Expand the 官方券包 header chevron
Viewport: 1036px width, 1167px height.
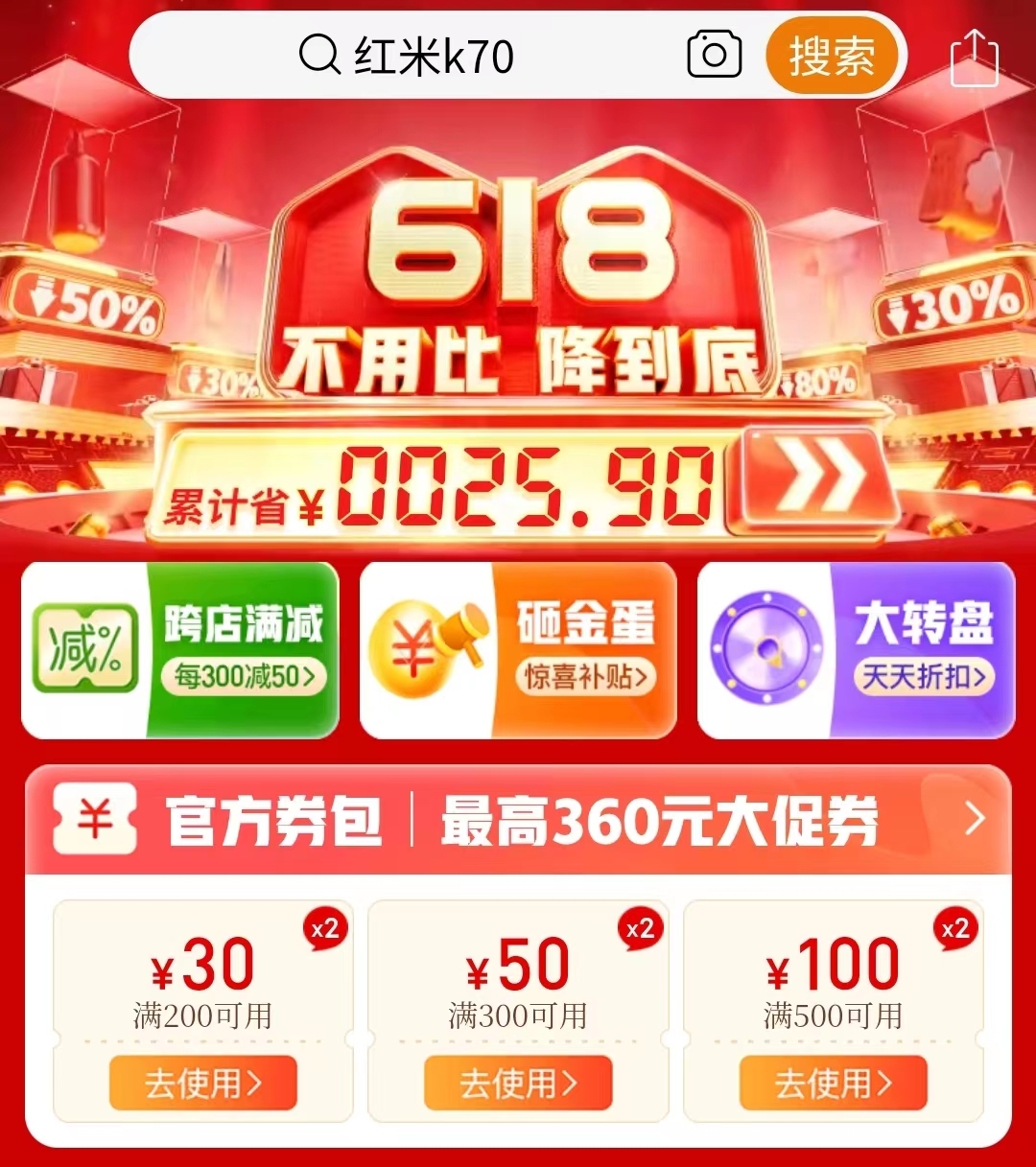[x=975, y=819]
